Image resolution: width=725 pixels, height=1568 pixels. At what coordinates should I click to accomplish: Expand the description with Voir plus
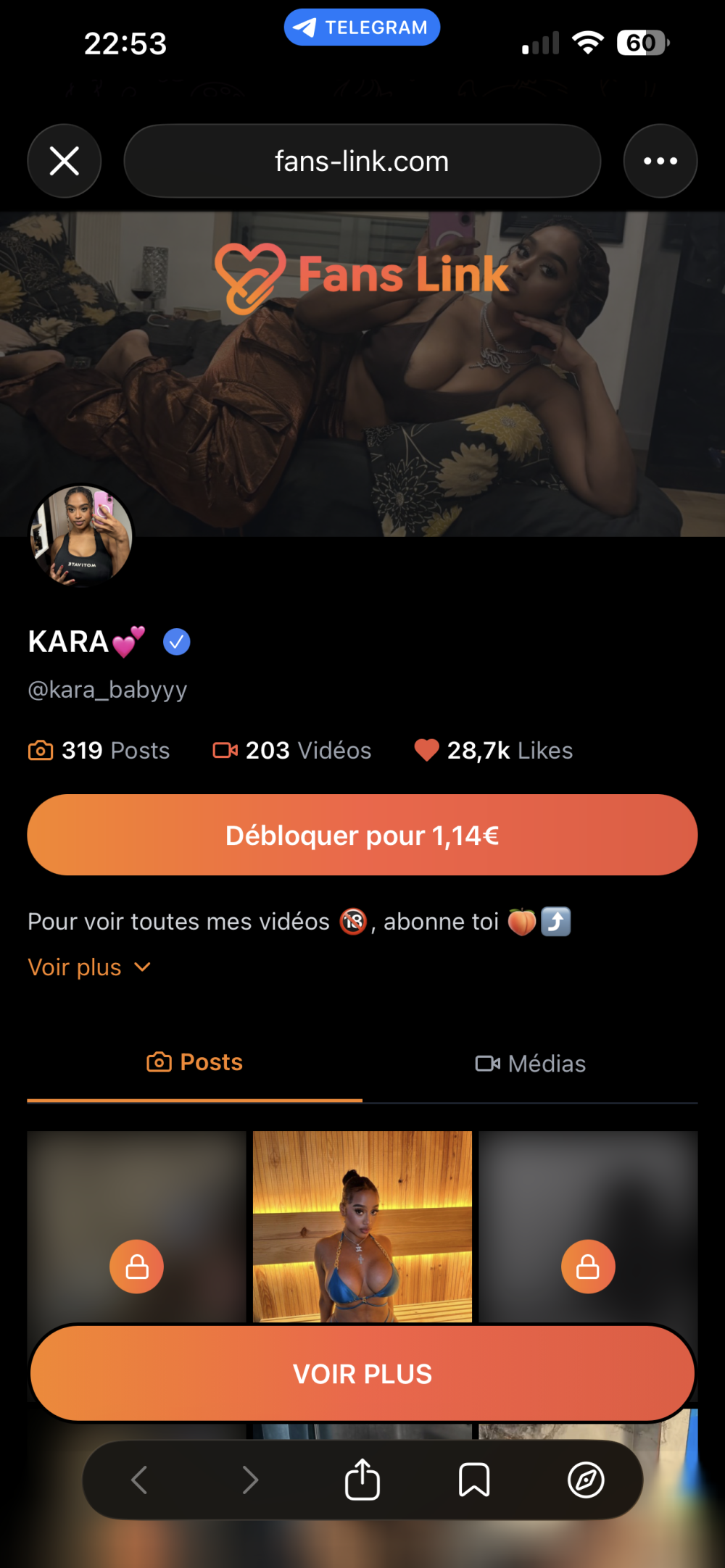tap(88, 967)
